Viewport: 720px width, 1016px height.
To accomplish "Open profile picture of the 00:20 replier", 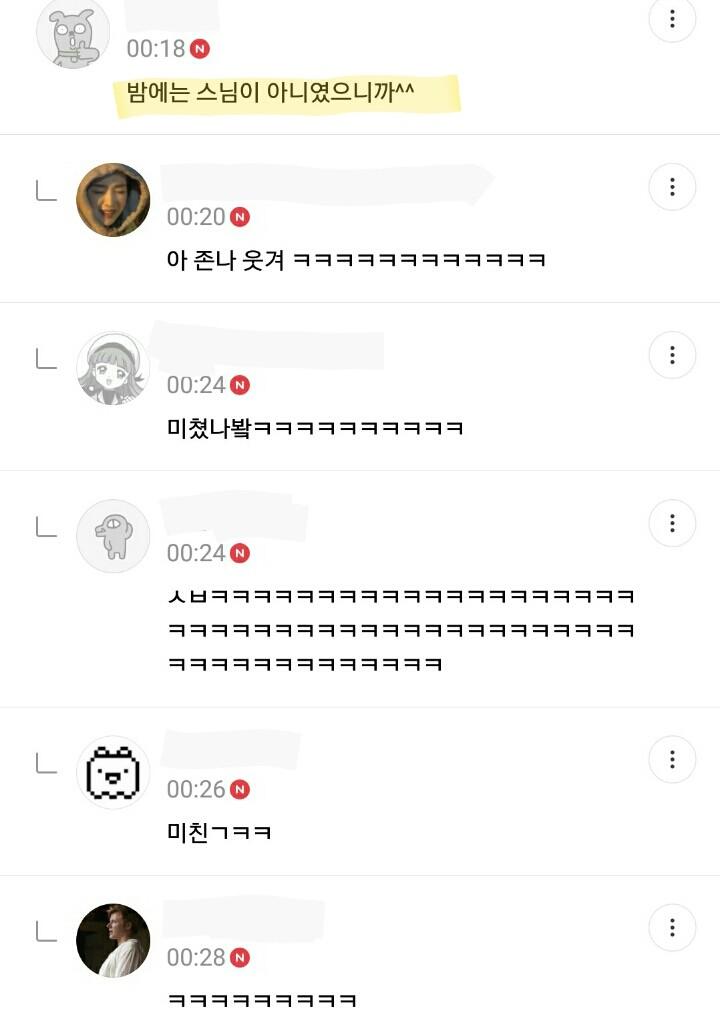I will click(113, 200).
